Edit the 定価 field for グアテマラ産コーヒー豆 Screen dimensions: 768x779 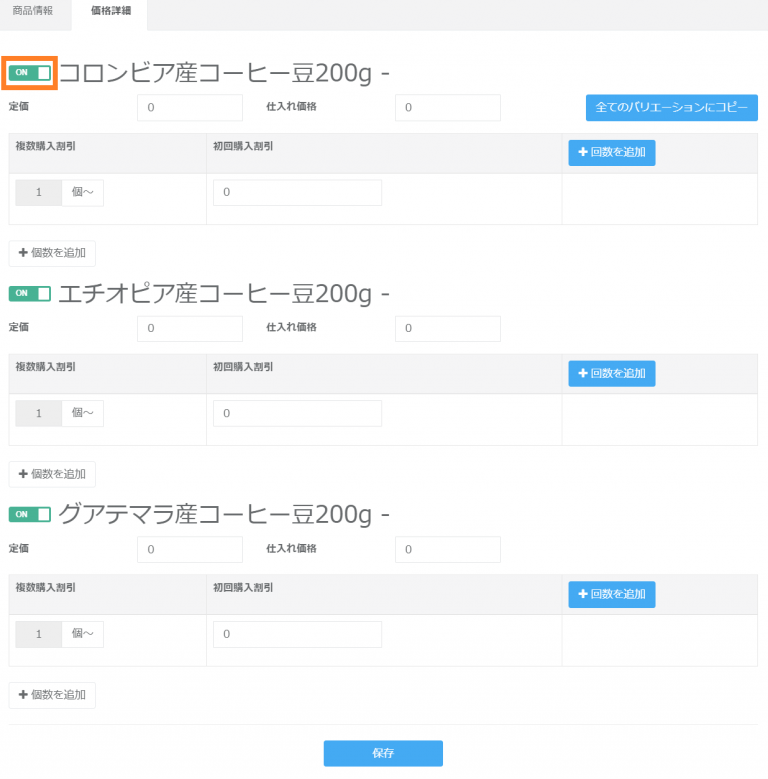(190, 549)
